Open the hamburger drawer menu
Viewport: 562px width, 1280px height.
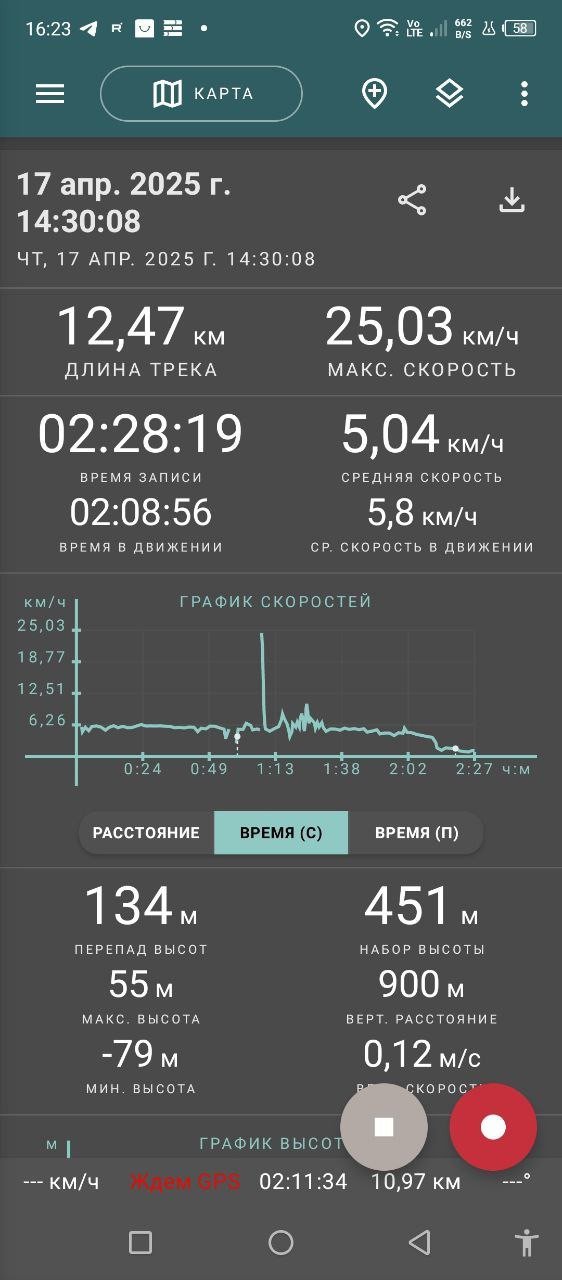coord(50,94)
